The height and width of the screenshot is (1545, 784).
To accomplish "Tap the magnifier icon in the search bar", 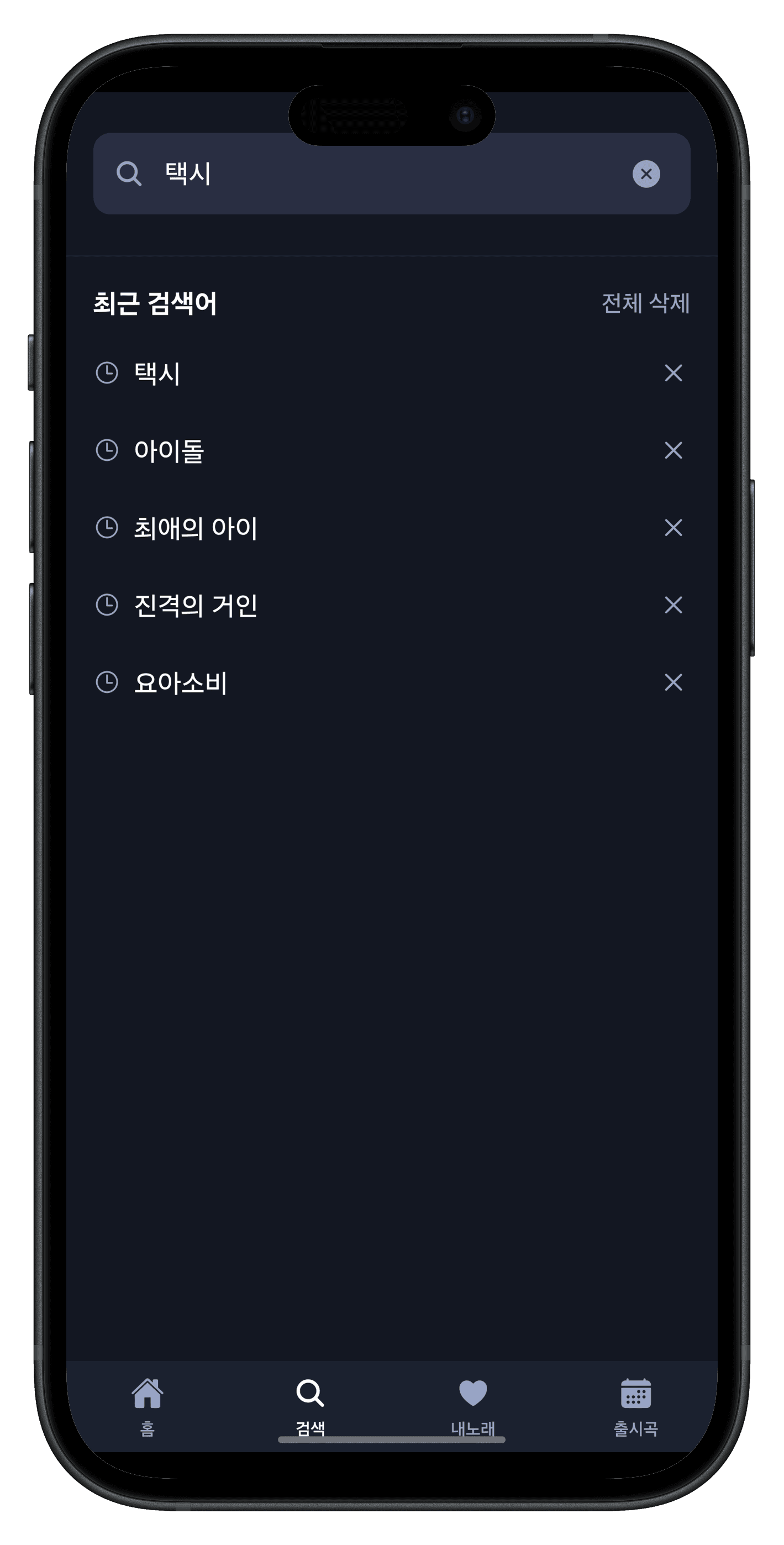I will [x=129, y=174].
